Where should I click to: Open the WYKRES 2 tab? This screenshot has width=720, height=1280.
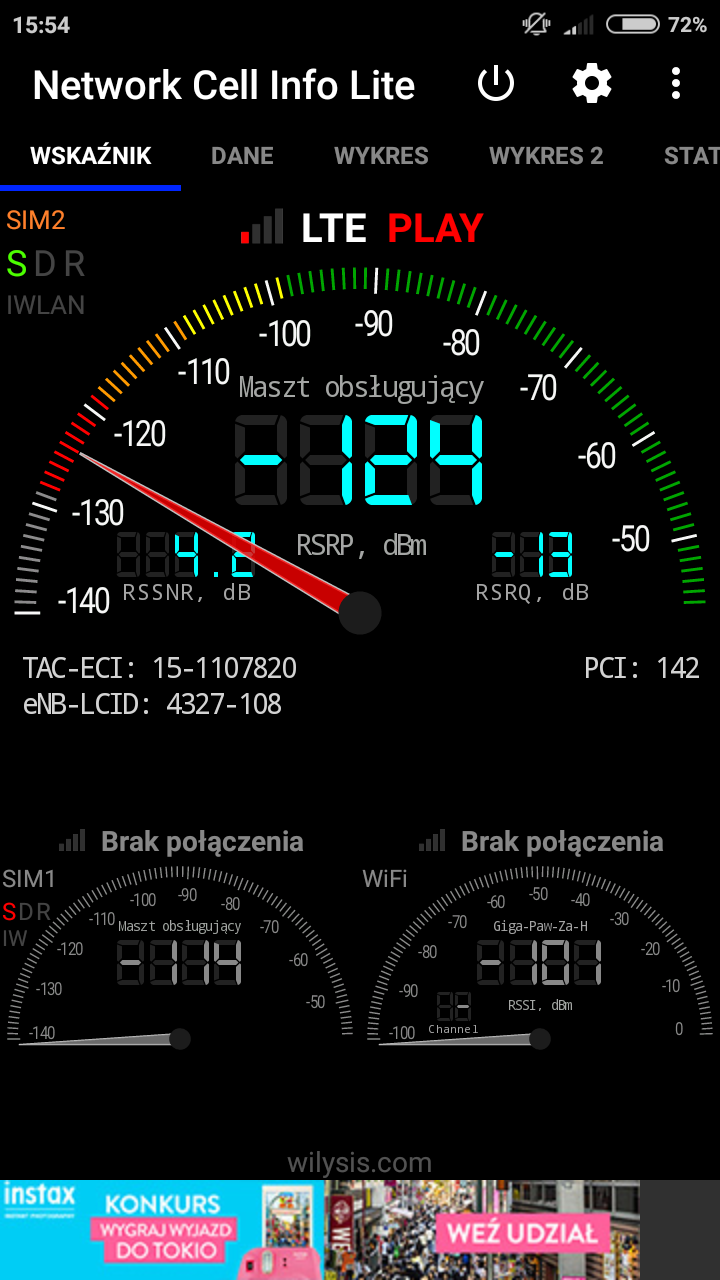click(x=546, y=156)
